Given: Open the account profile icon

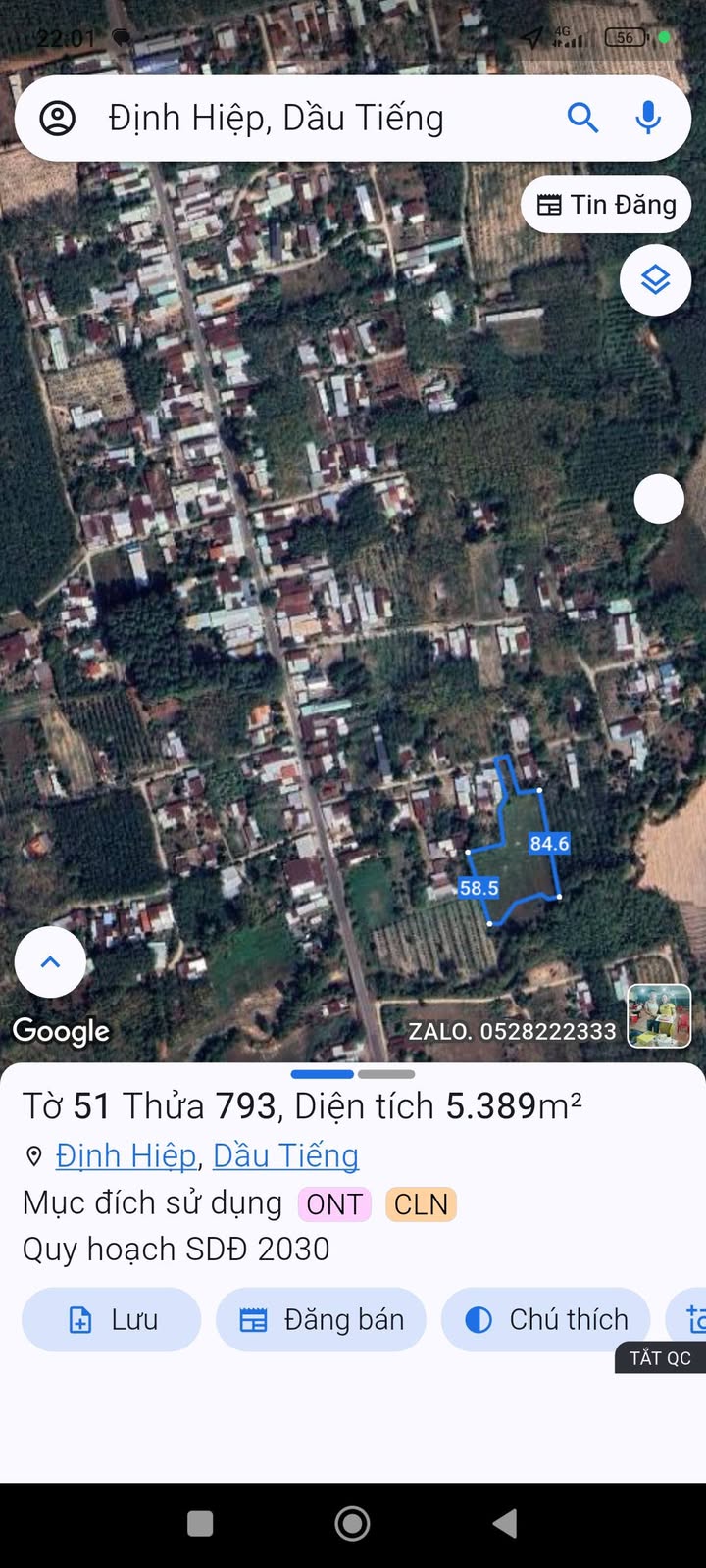Looking at the screenshot, I should tap(58, 119).
